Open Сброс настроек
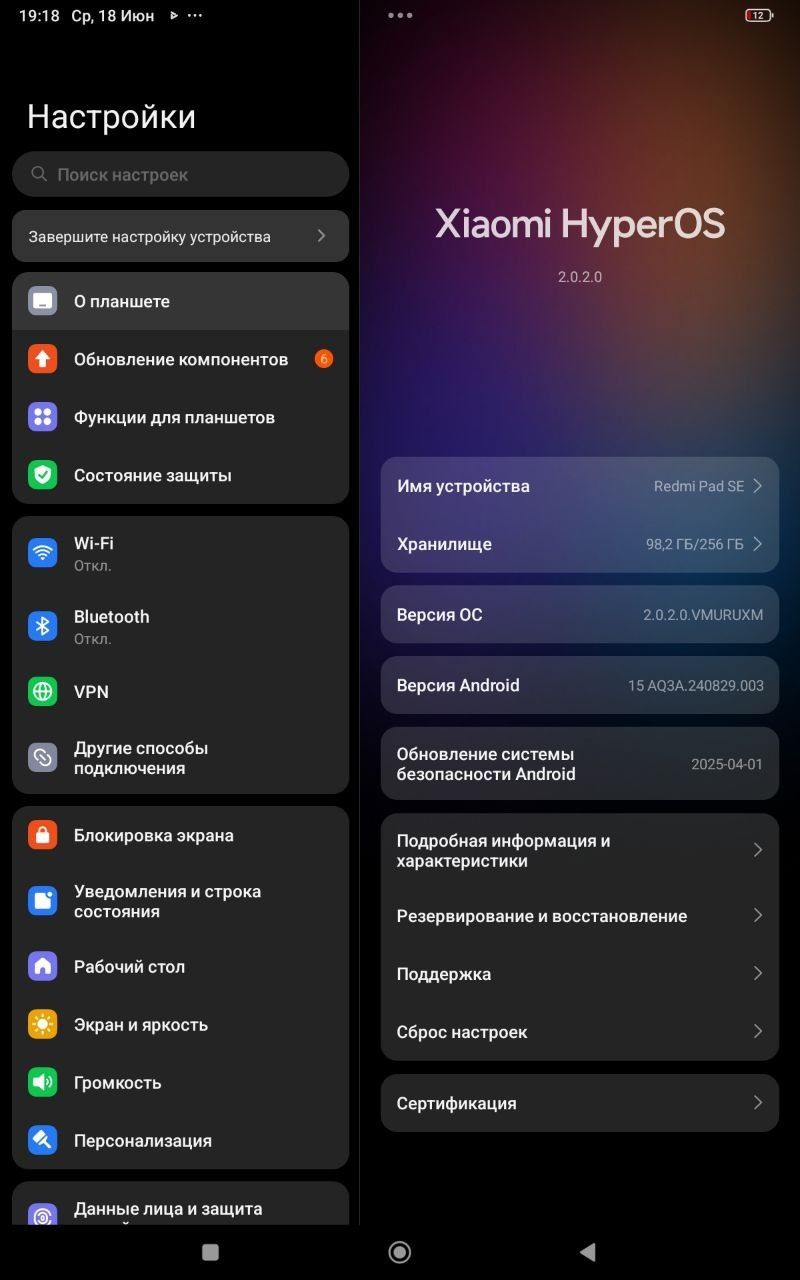The image size is (800, 1280). [579, 1032]
